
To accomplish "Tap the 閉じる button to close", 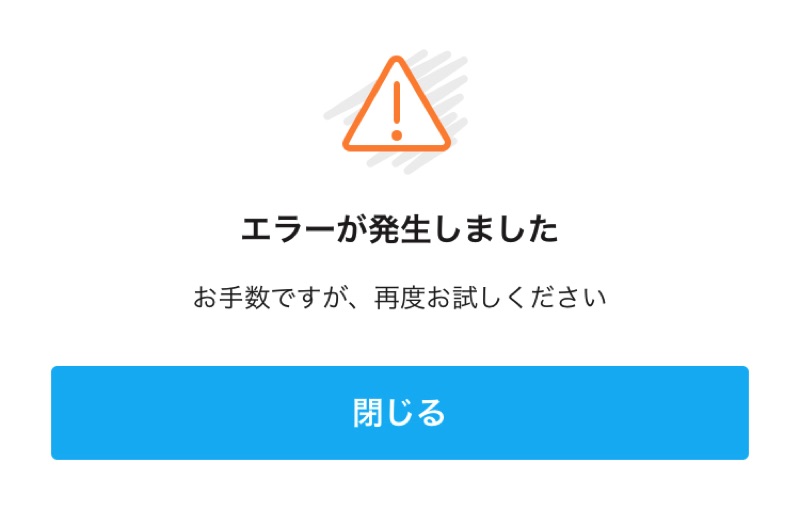I will coord(399,412).
